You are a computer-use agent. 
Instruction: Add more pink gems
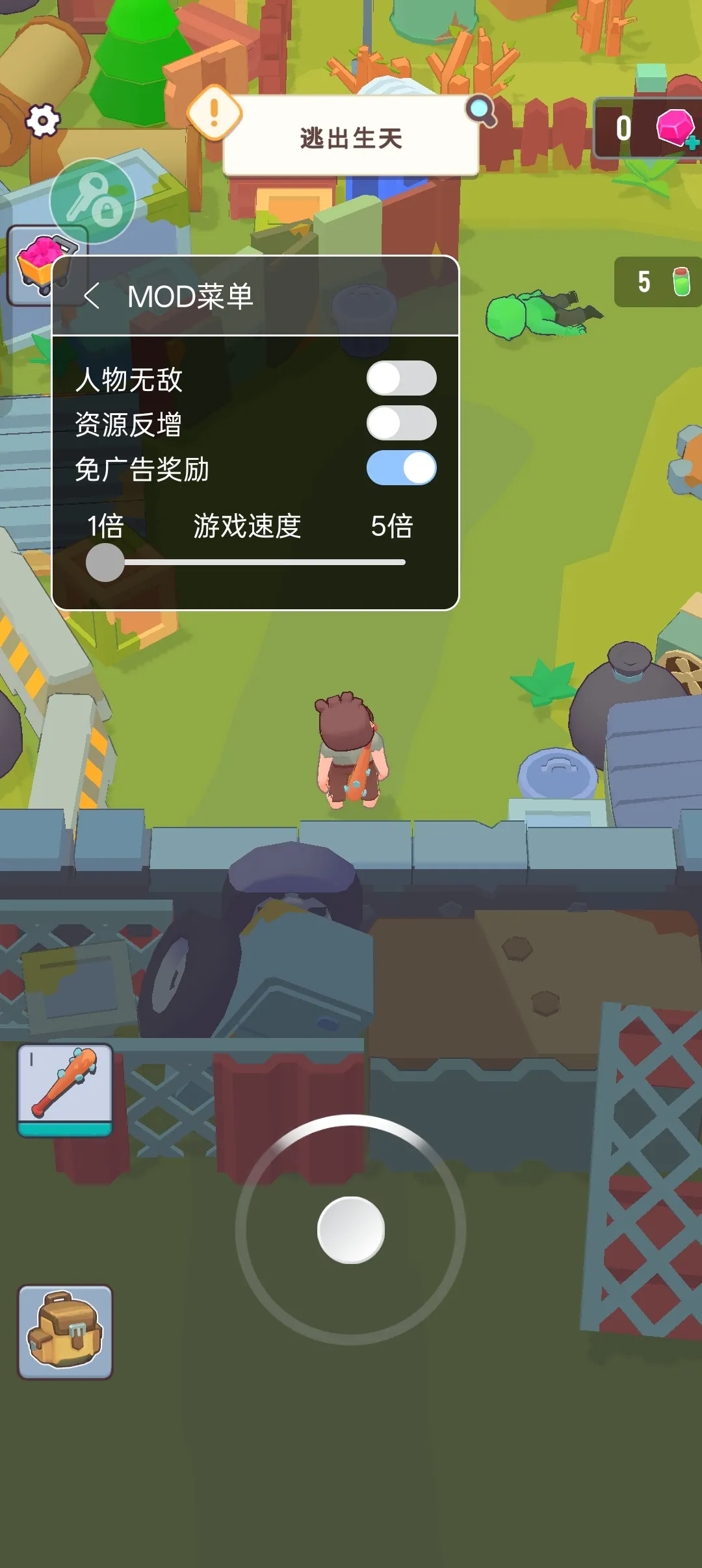pyautogui.click(x=677, y=128)
